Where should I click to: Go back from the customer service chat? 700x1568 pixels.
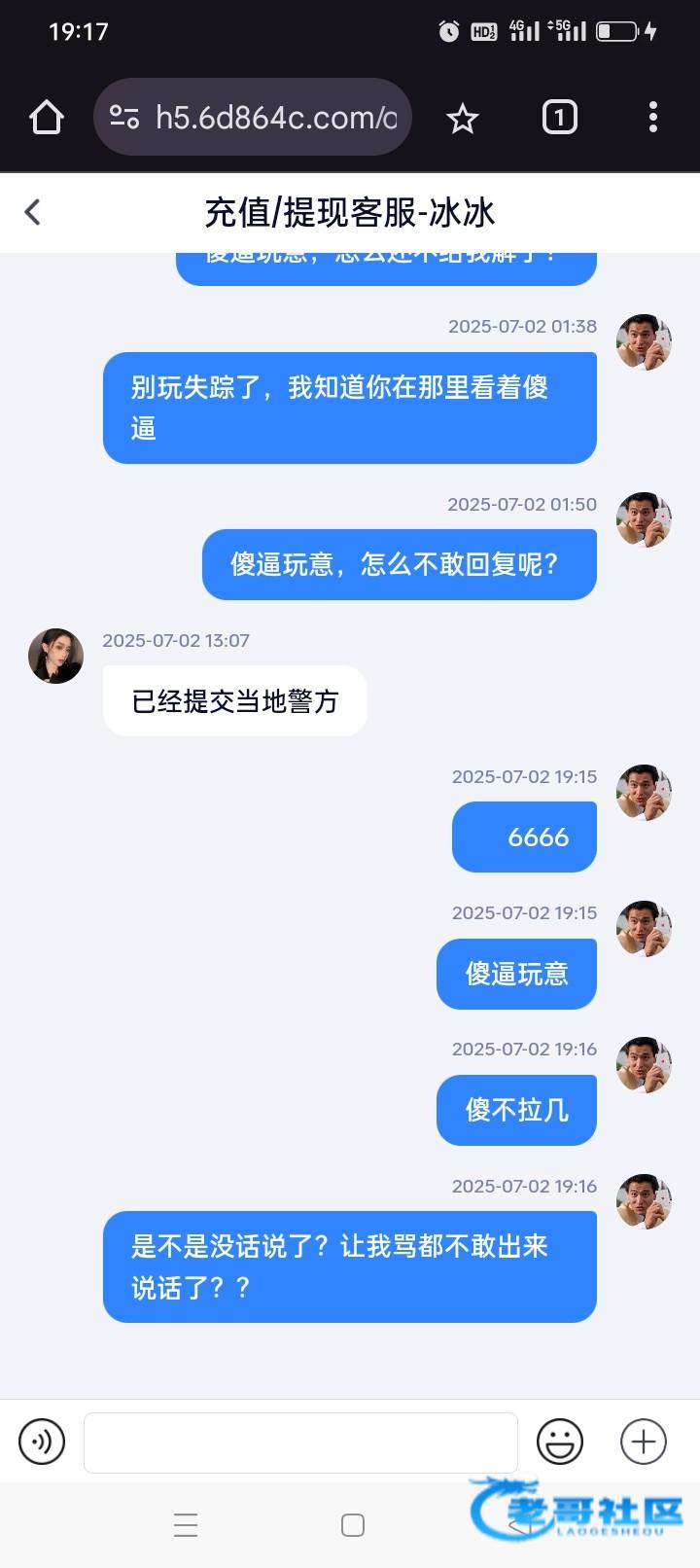pyautogui.click(x=32, y=212)
